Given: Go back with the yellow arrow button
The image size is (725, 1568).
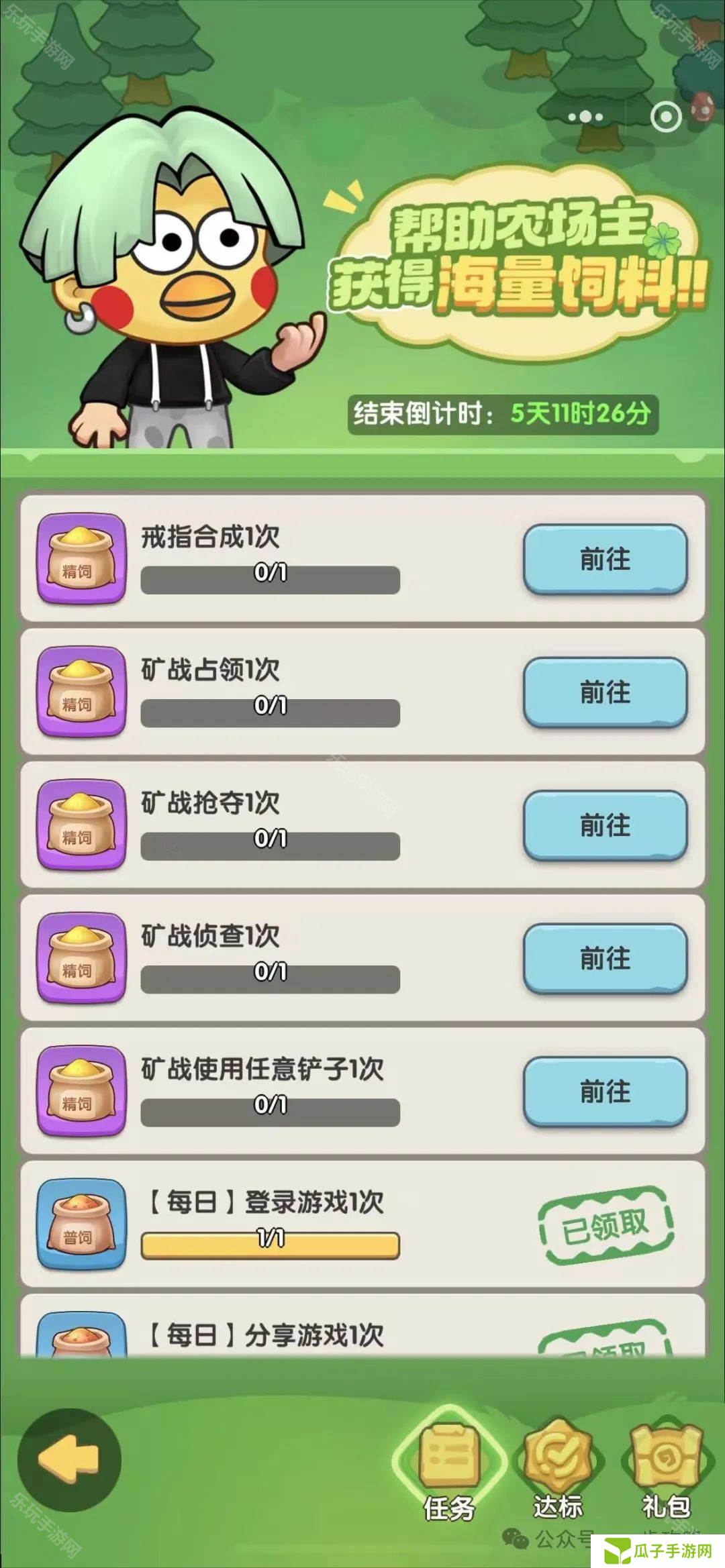Looking at the screenshot, I should [x=69, y=1459].
